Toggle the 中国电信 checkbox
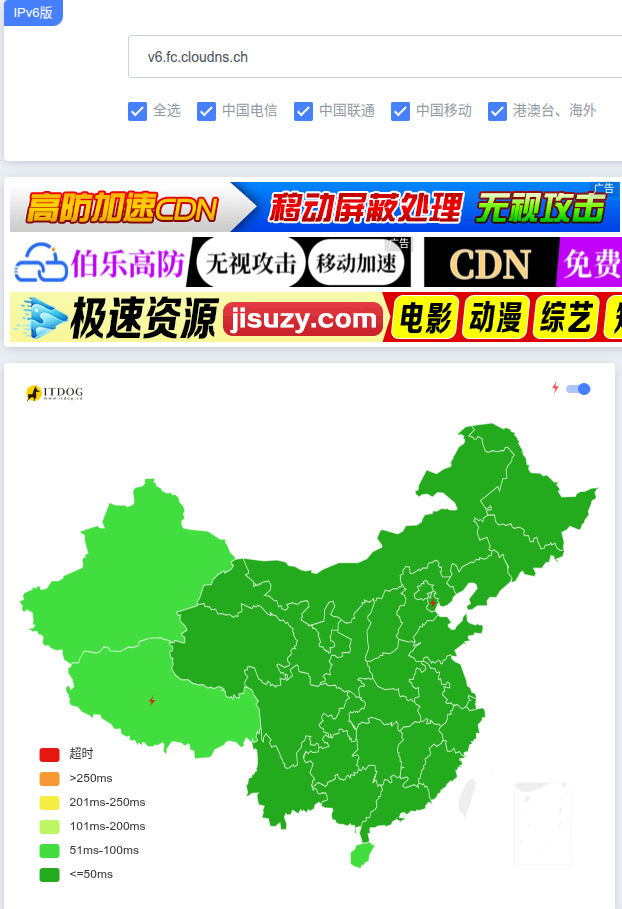The height and width of the screenshot is (909, 622). [206, 111]
